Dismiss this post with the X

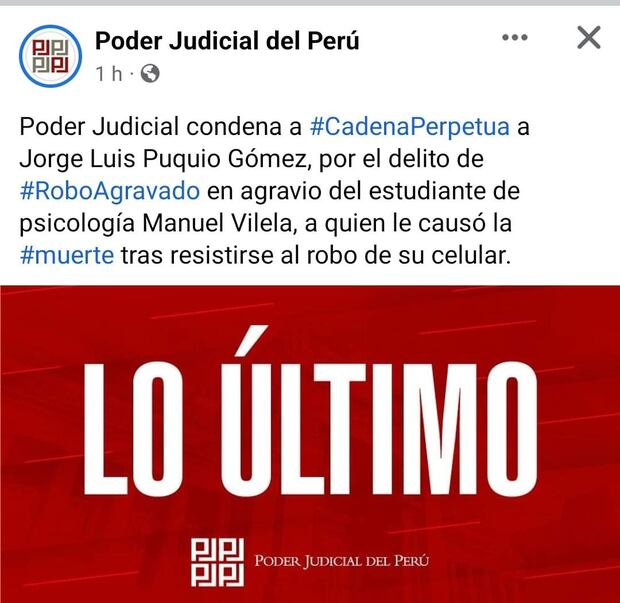(589, 38)
